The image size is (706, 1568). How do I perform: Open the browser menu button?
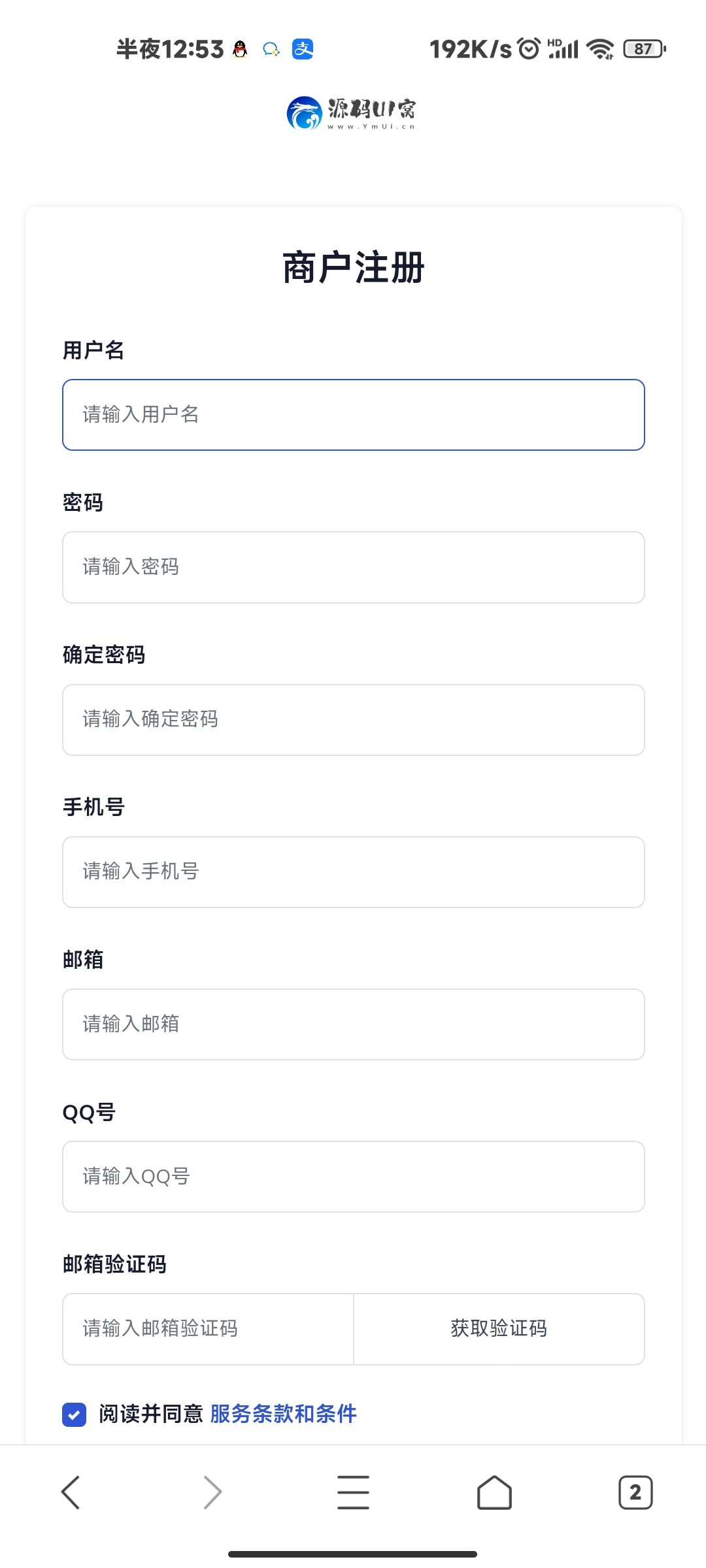[x=353, y=1492]
